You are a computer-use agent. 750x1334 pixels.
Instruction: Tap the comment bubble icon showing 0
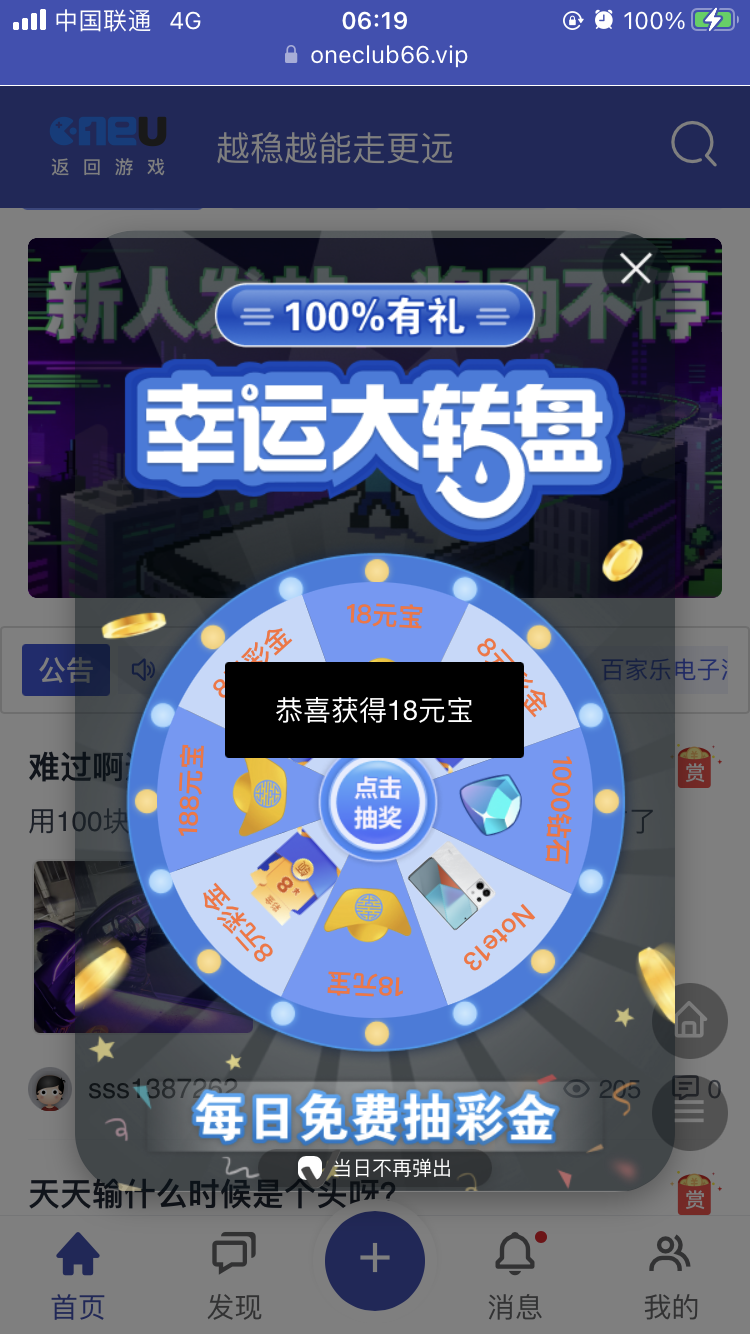pos(685,1085)
